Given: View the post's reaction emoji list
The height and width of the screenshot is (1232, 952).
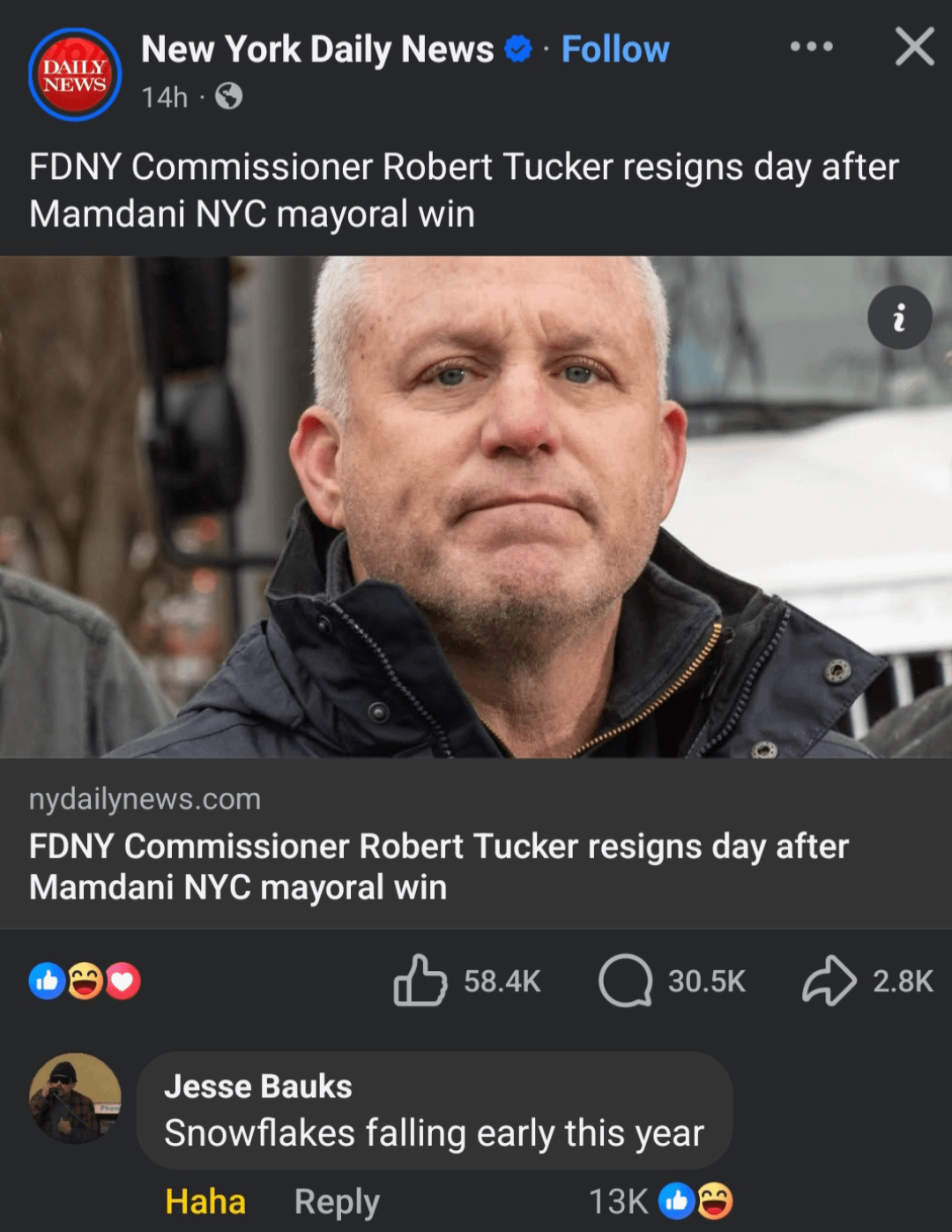Looking at the screenshot, I should click(85, 981).
